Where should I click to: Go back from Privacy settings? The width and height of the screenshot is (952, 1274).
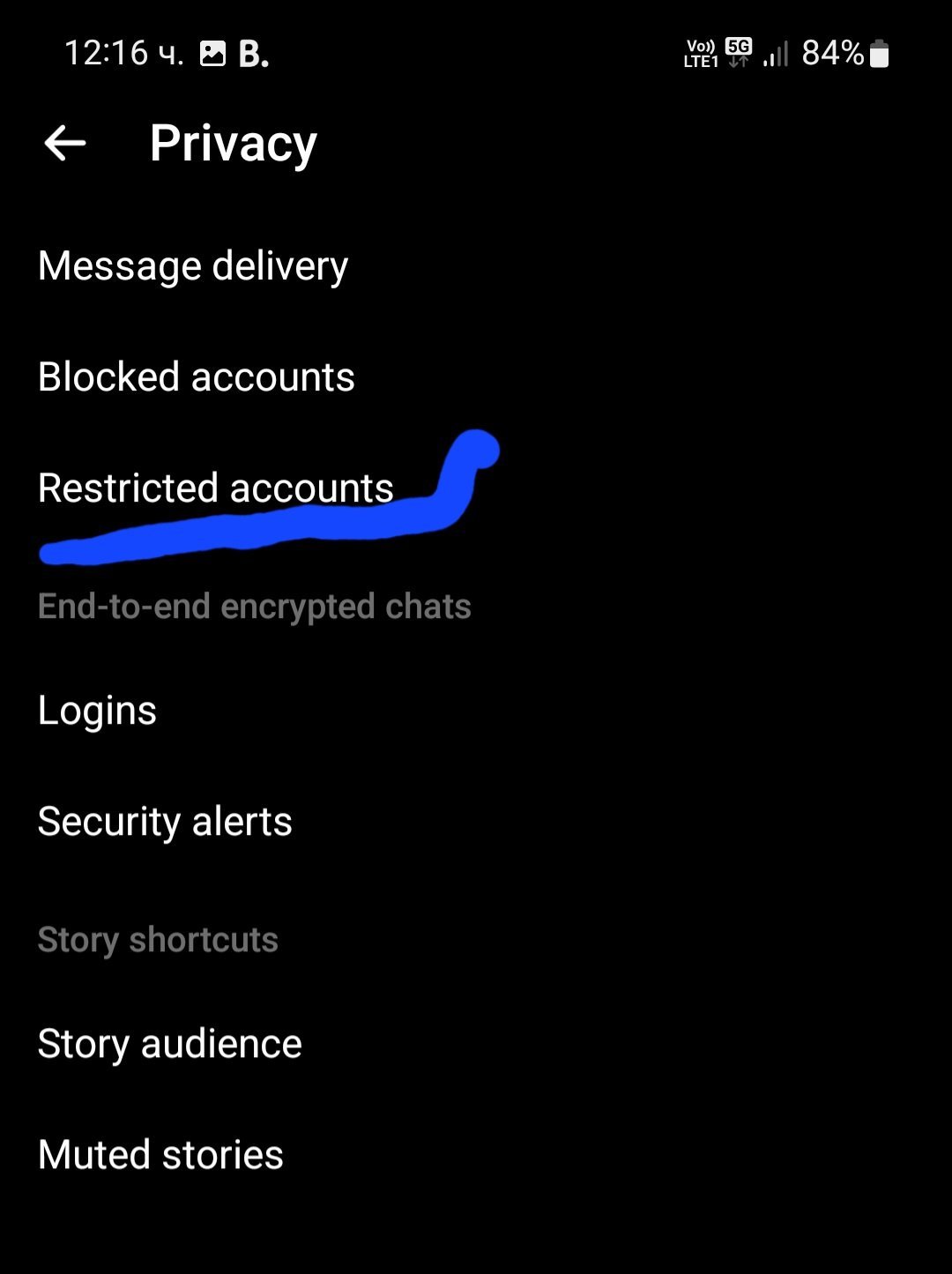coord(65,143)
